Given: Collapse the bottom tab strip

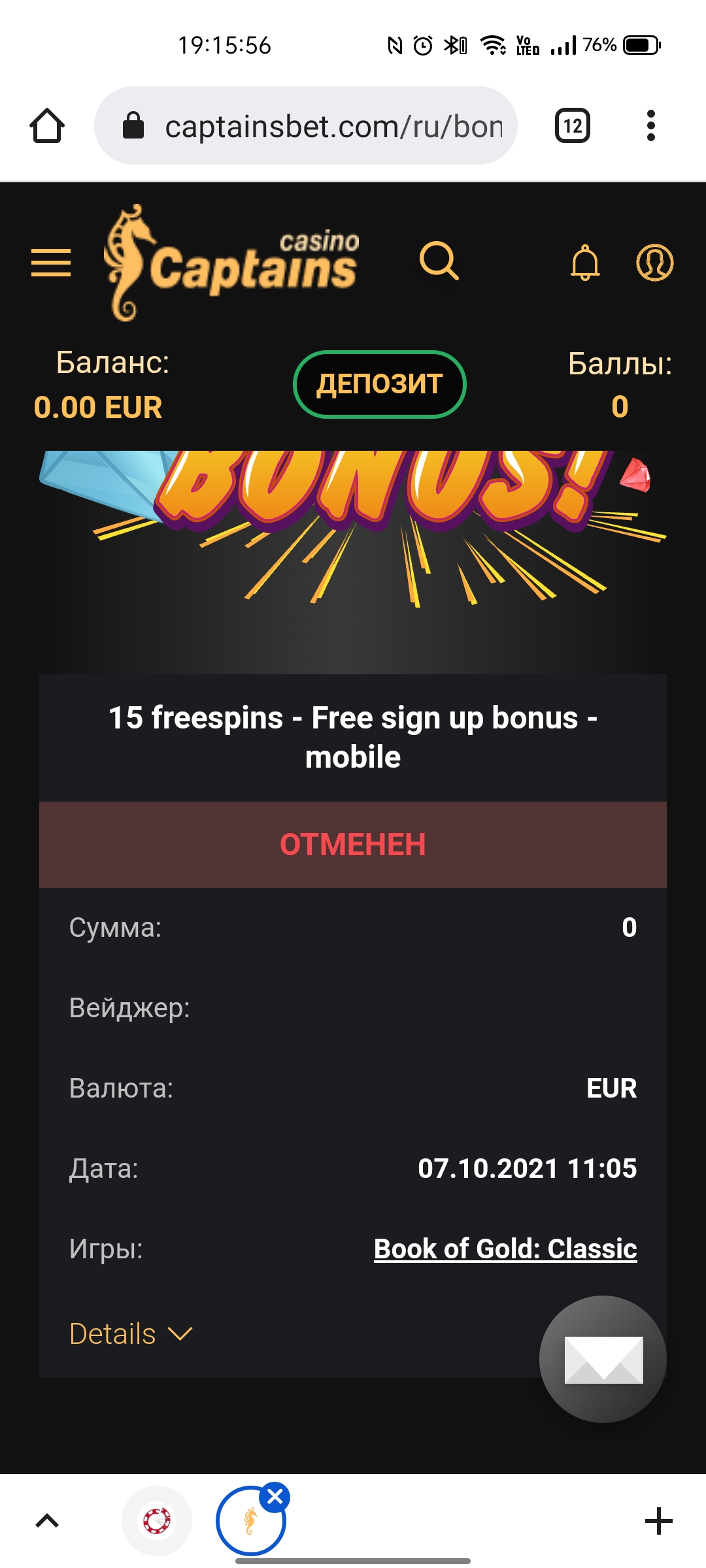Looking at the screenshot, I should pyautogui.click(x=47, y=1521).
